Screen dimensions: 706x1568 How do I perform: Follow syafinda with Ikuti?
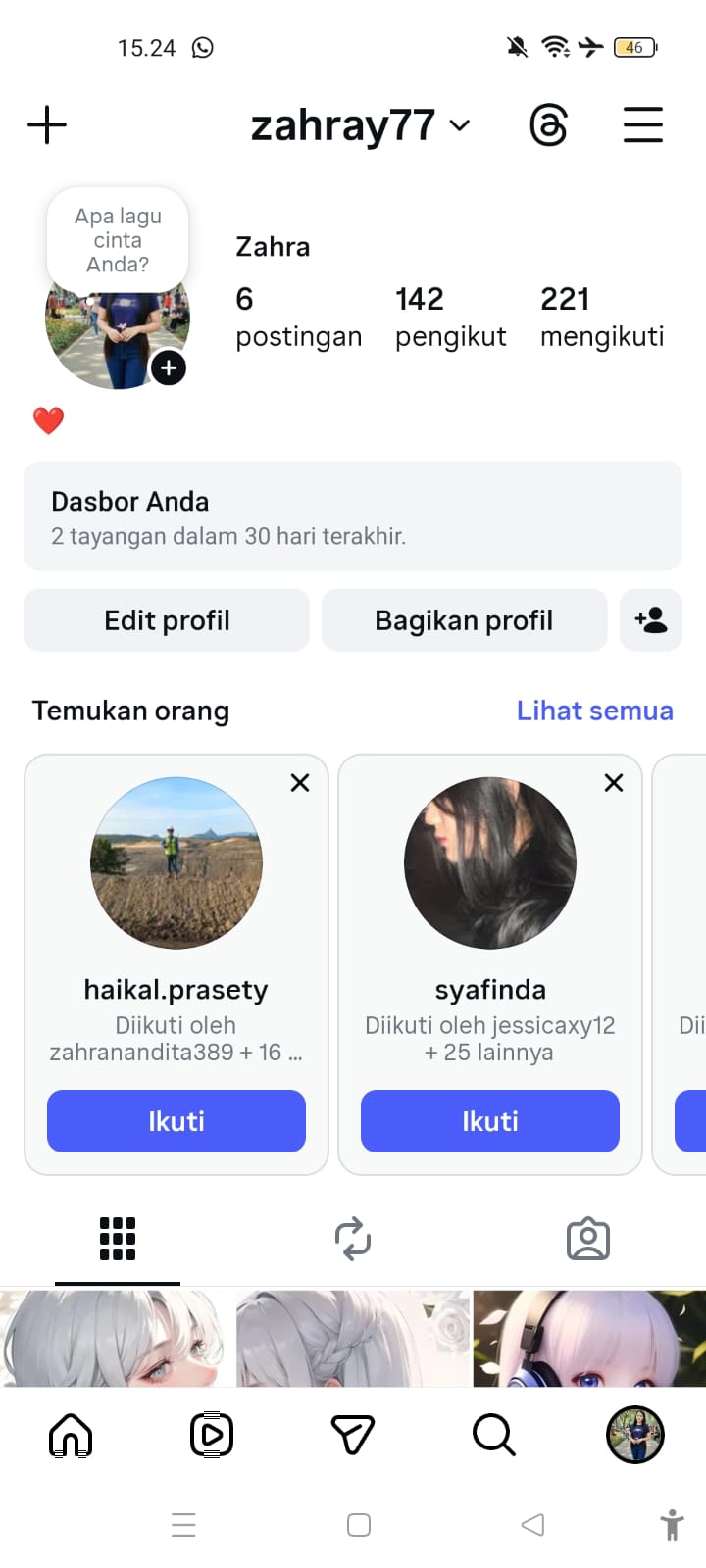coord(490,1121)
